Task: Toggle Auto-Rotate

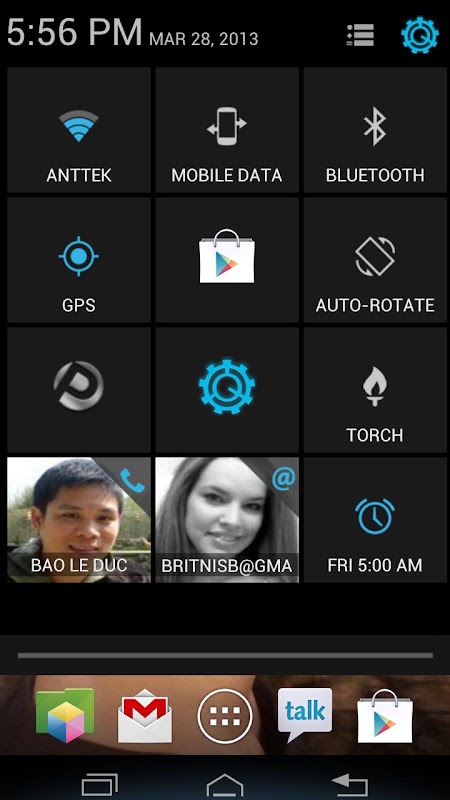Action: [x=375, y=260]
